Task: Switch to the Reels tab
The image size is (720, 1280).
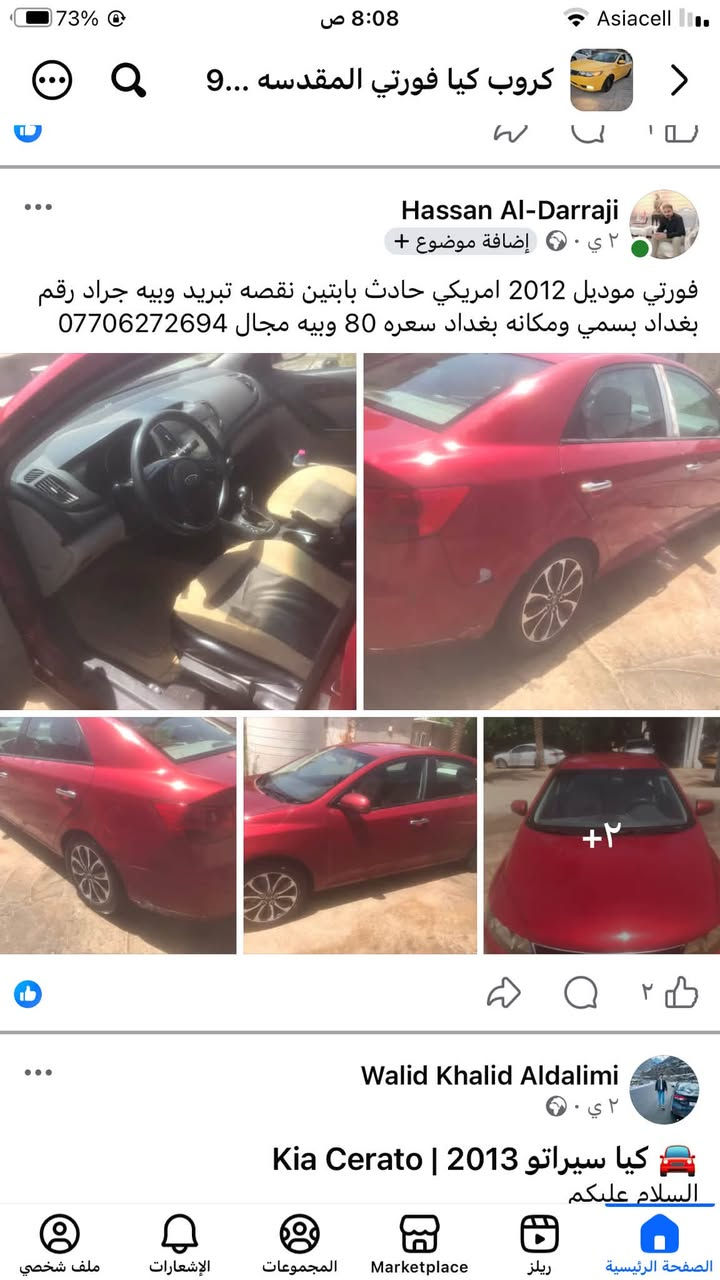Action: click(x=540, y=1242)
